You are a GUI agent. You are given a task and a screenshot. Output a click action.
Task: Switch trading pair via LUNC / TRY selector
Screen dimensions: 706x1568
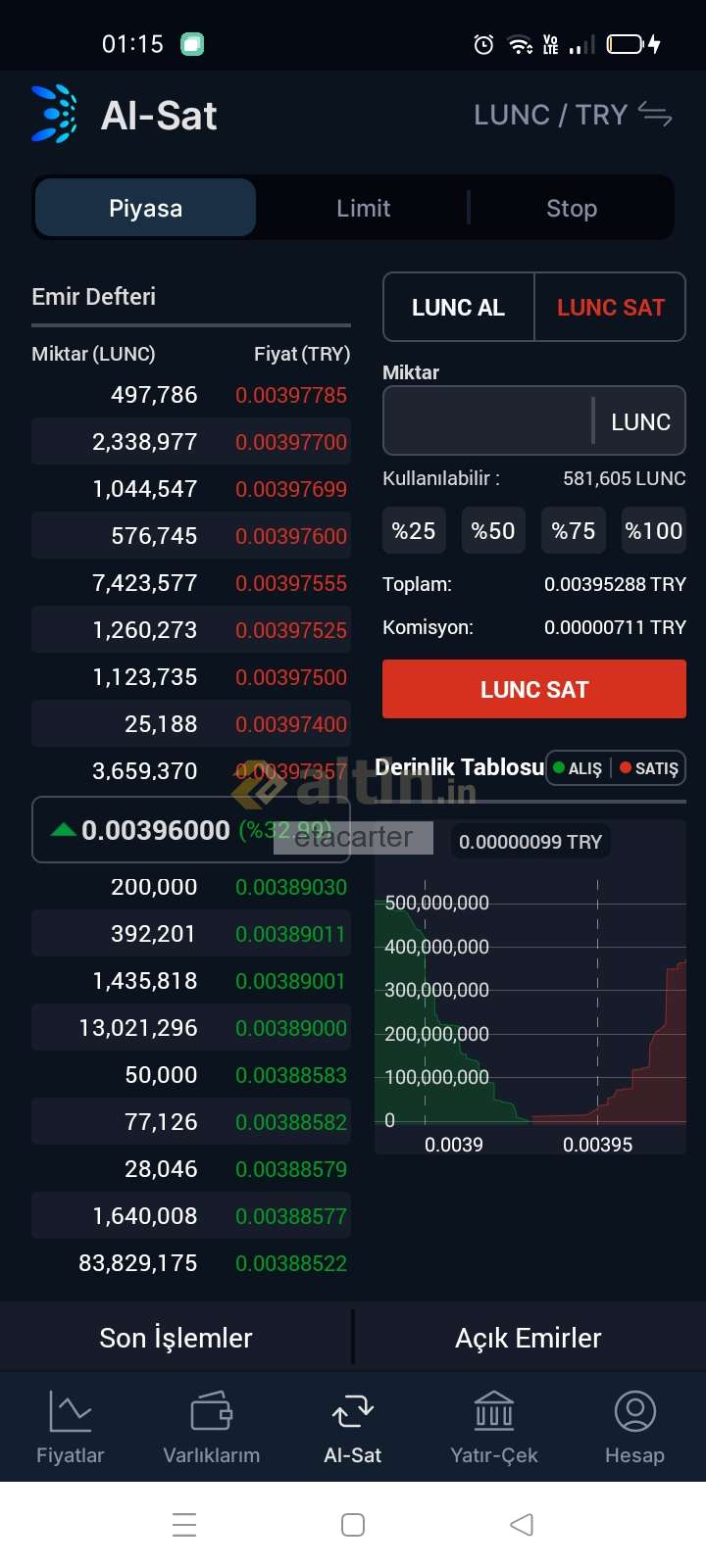(x=573, y=116)
